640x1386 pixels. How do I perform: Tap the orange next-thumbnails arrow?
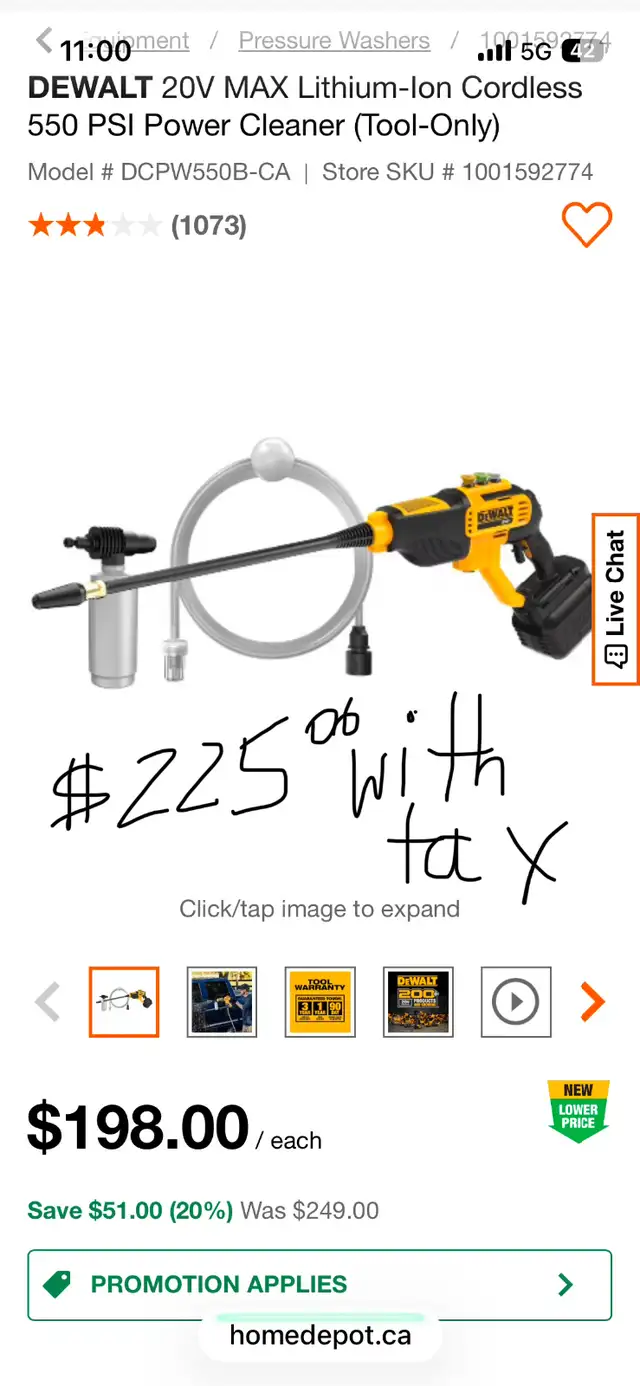[593, 1001]
